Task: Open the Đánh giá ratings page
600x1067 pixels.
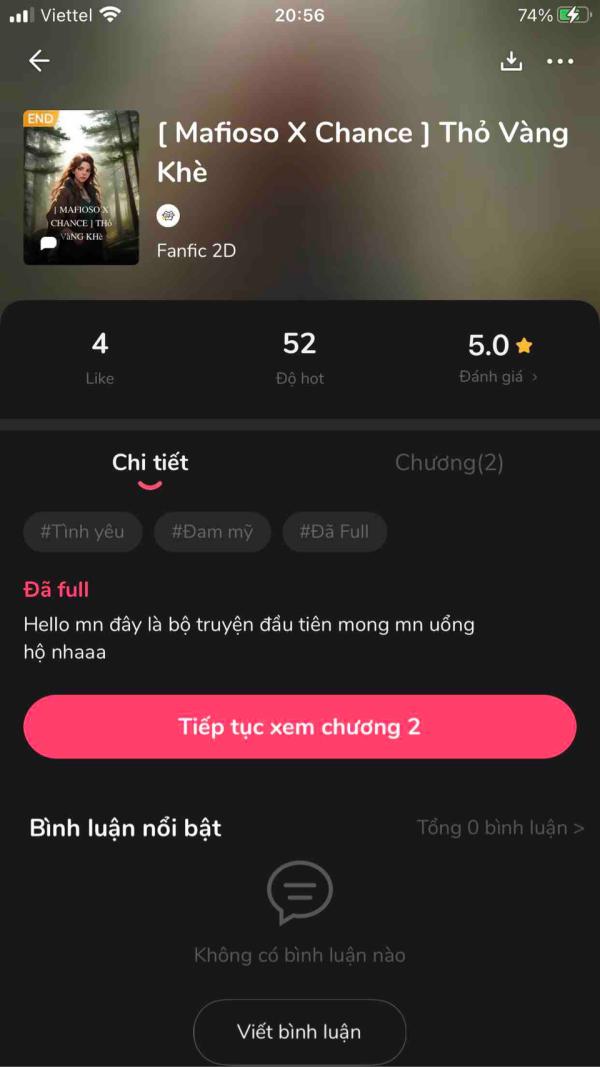Action: (x=498, y=377)
